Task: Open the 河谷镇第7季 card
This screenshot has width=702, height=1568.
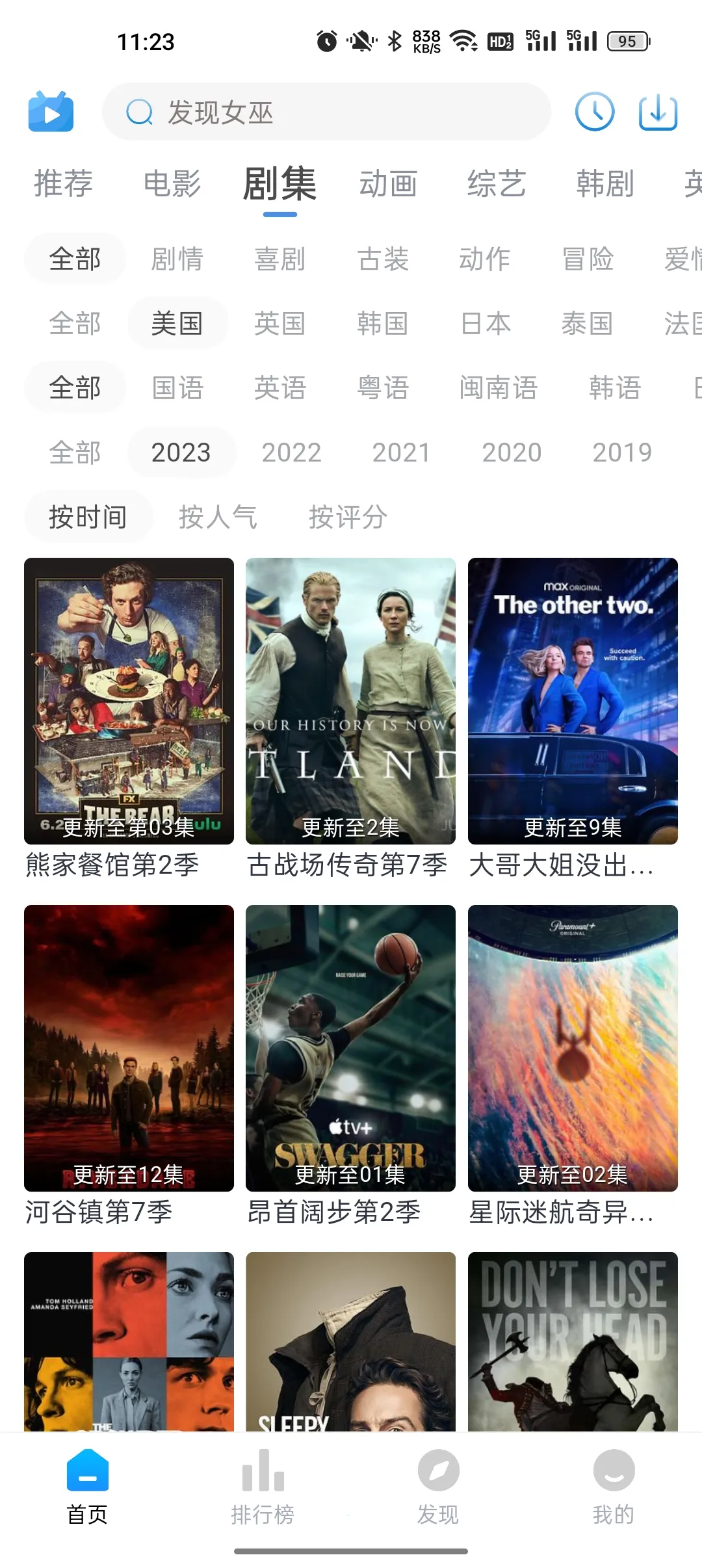Action: [129, 1048]
